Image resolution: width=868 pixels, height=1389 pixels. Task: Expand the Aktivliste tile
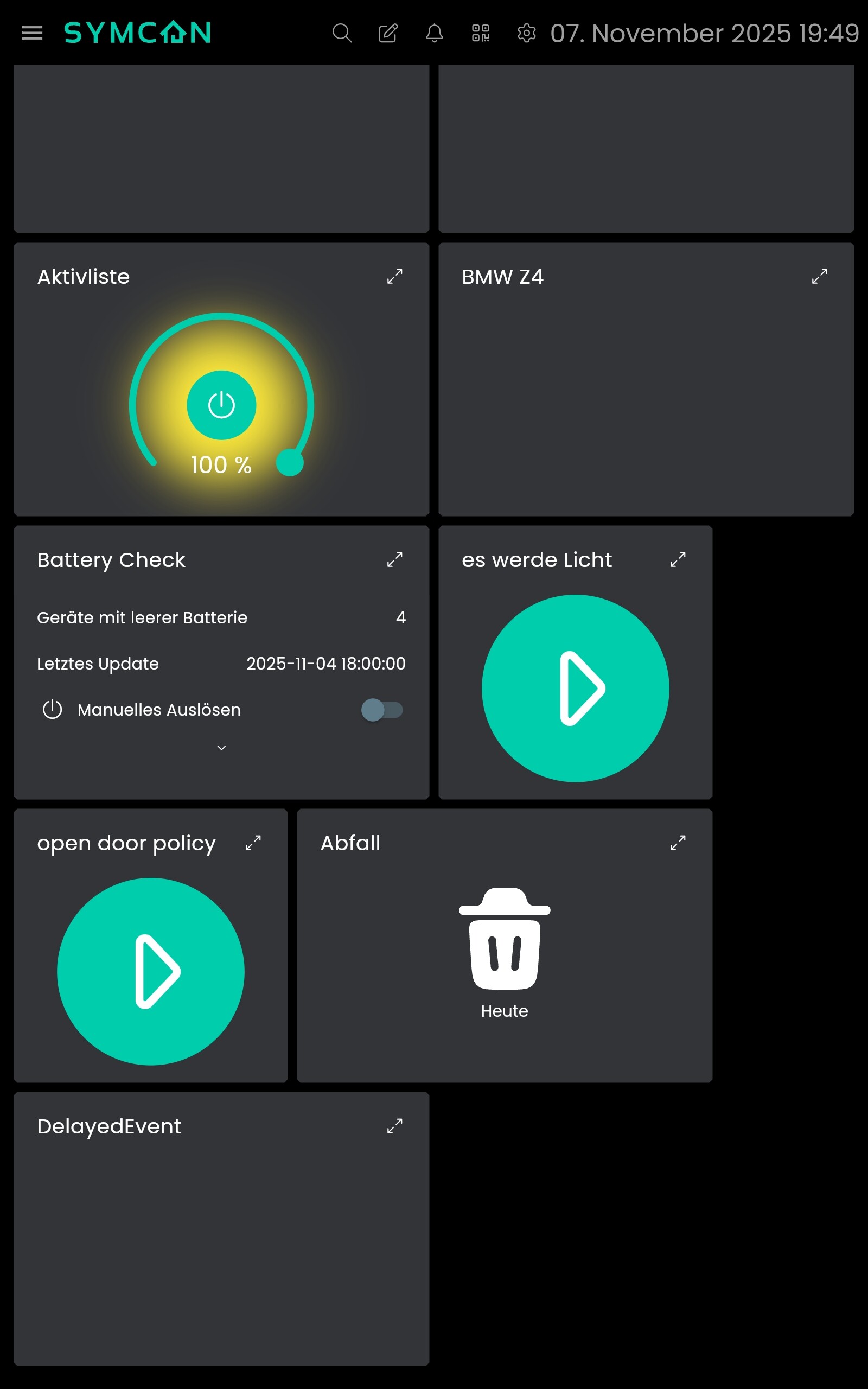click(394, 277)
